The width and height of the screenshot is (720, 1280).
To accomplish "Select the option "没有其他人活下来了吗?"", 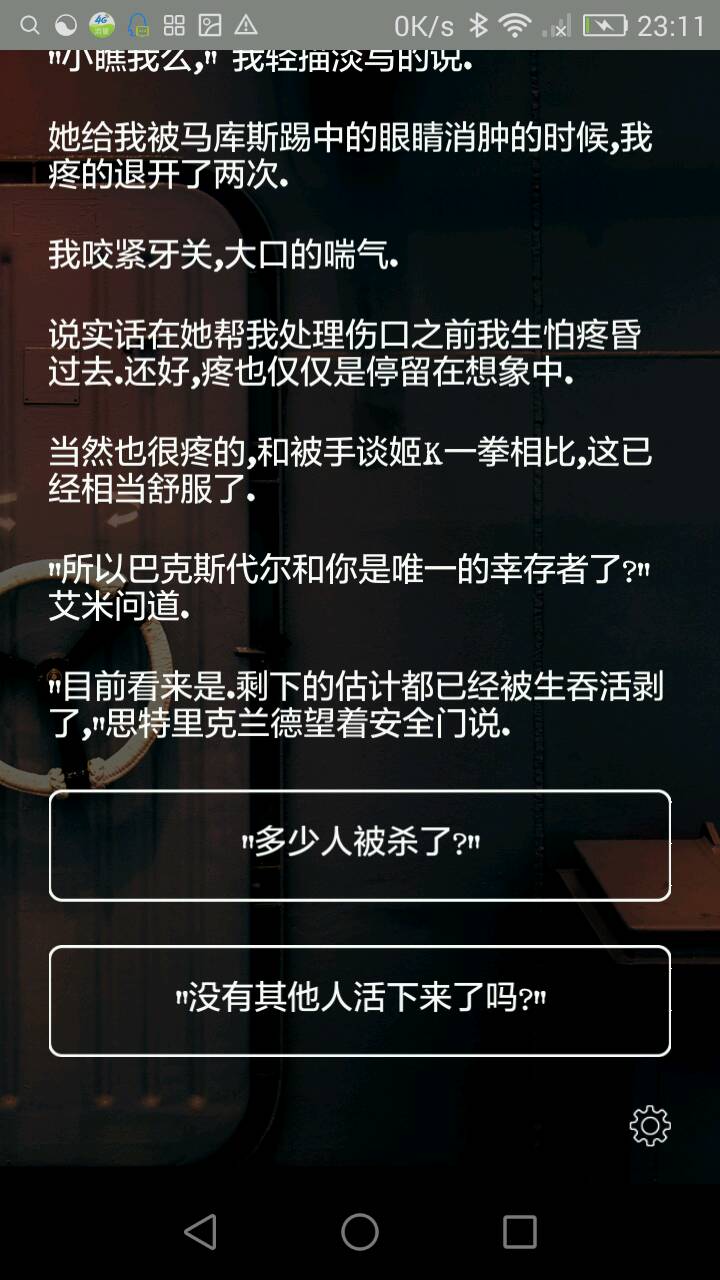I will coord(360,1000).
